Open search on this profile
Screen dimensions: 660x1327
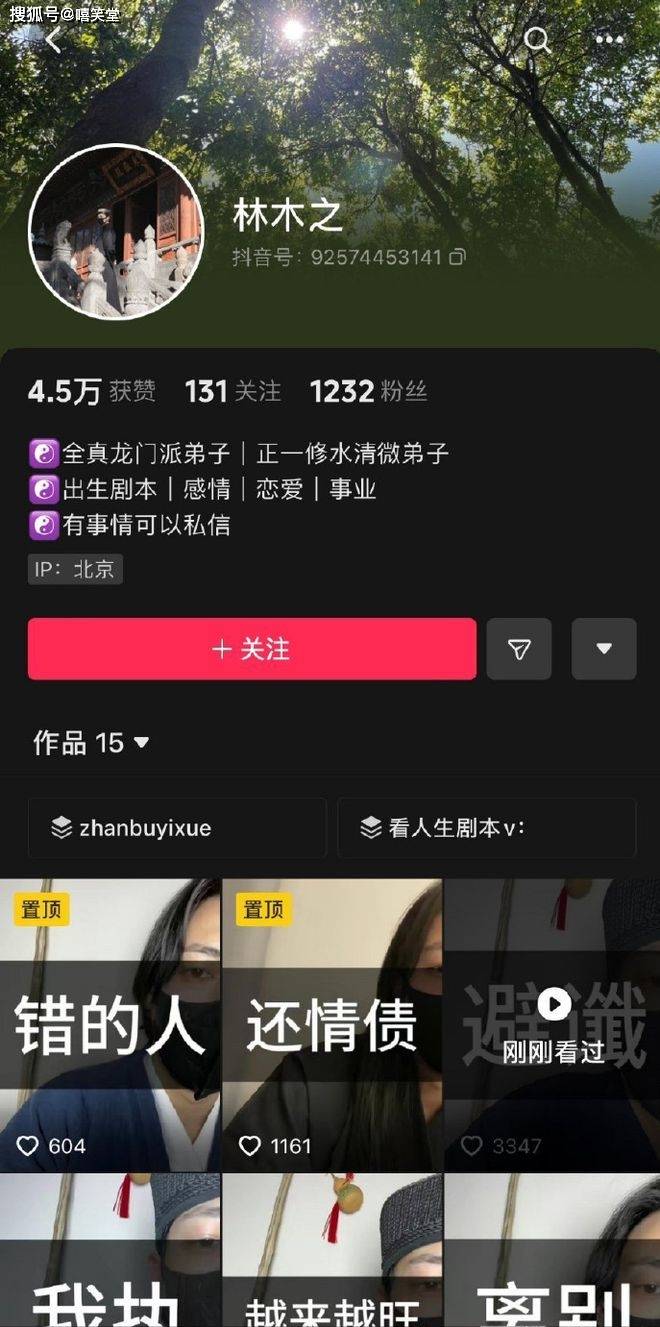point(538,40)
